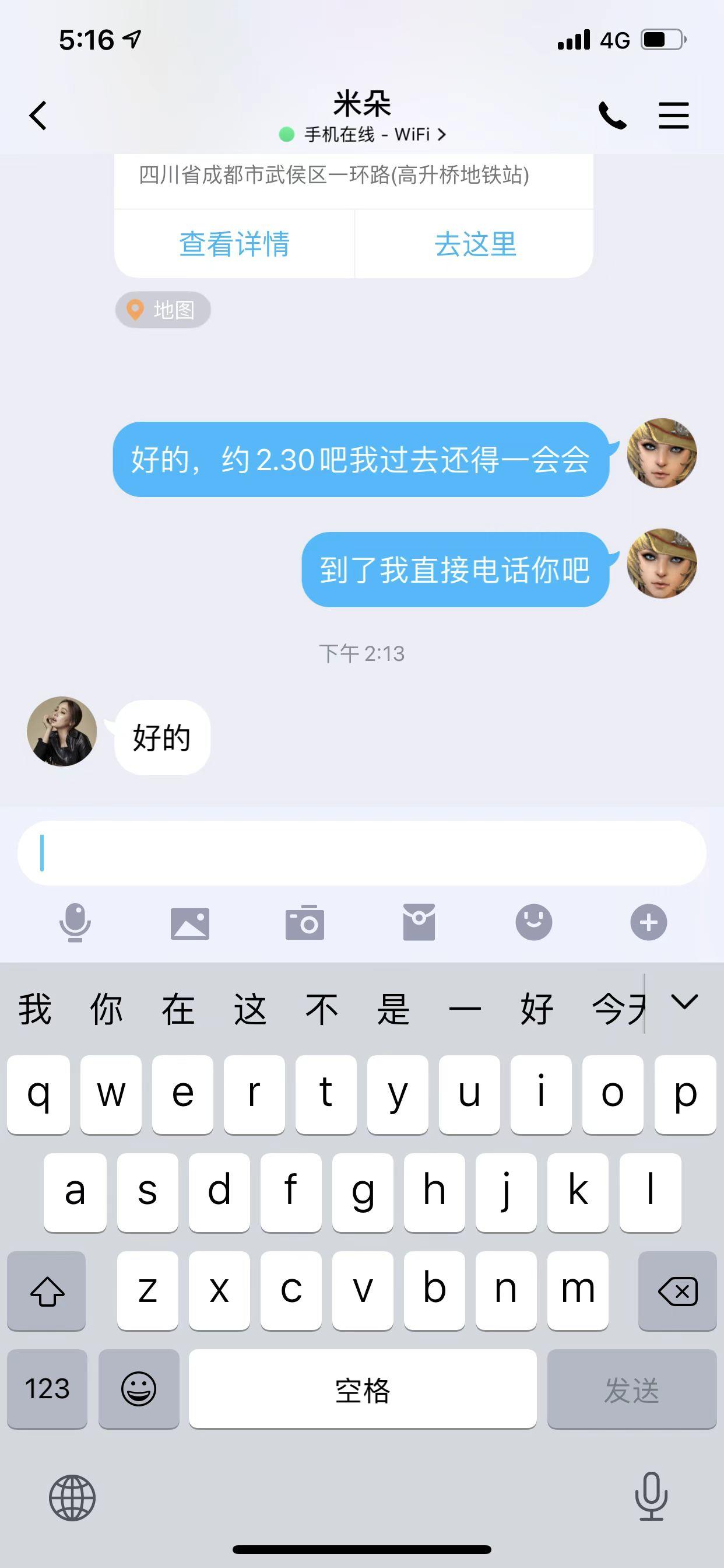Switch keyboard to the 123 number layout
Image resolution: width=724 pixels, height=1568 pixels.
[47, 1388]
